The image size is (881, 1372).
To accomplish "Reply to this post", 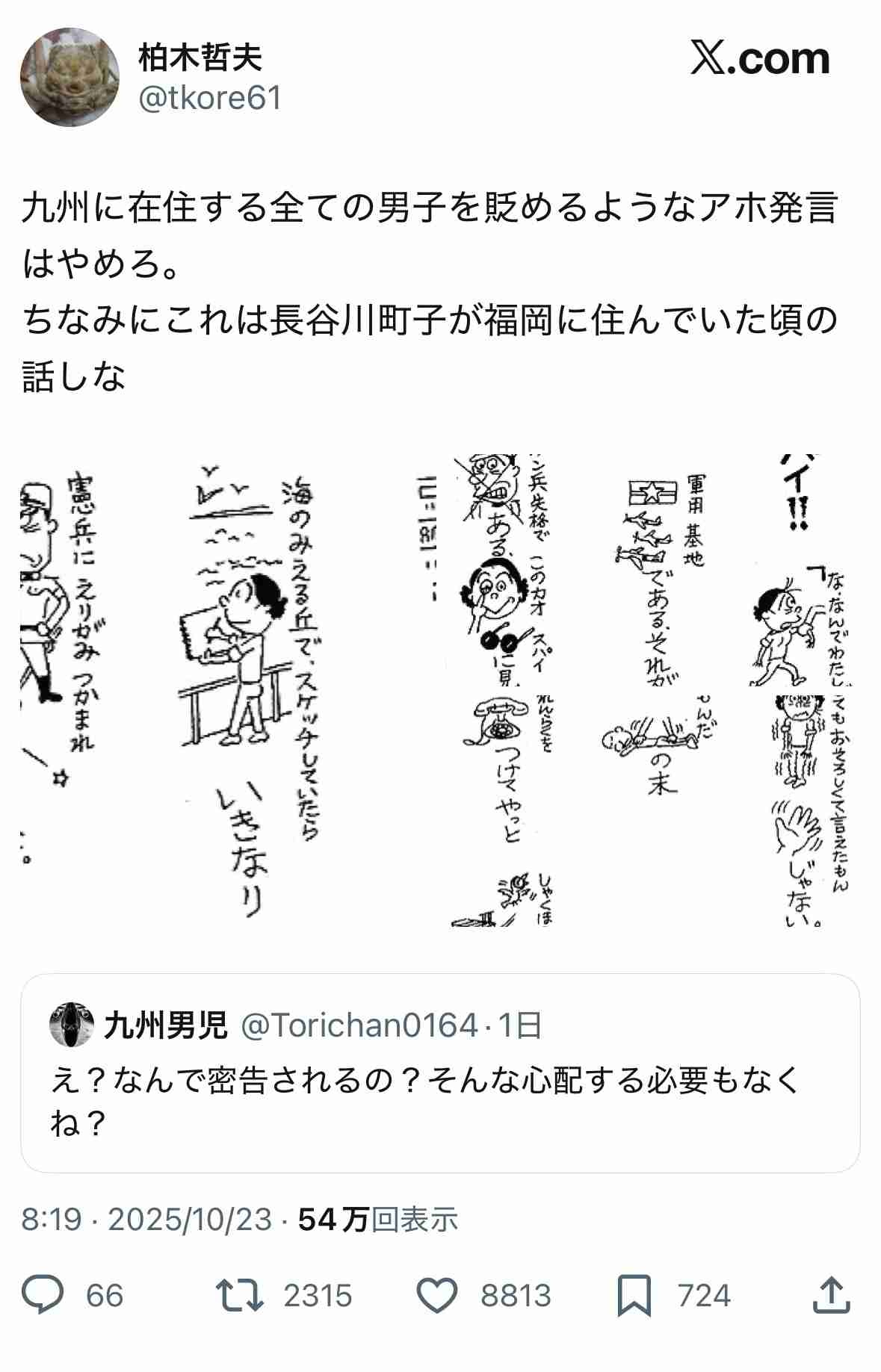I will [x=43, y=1295].
